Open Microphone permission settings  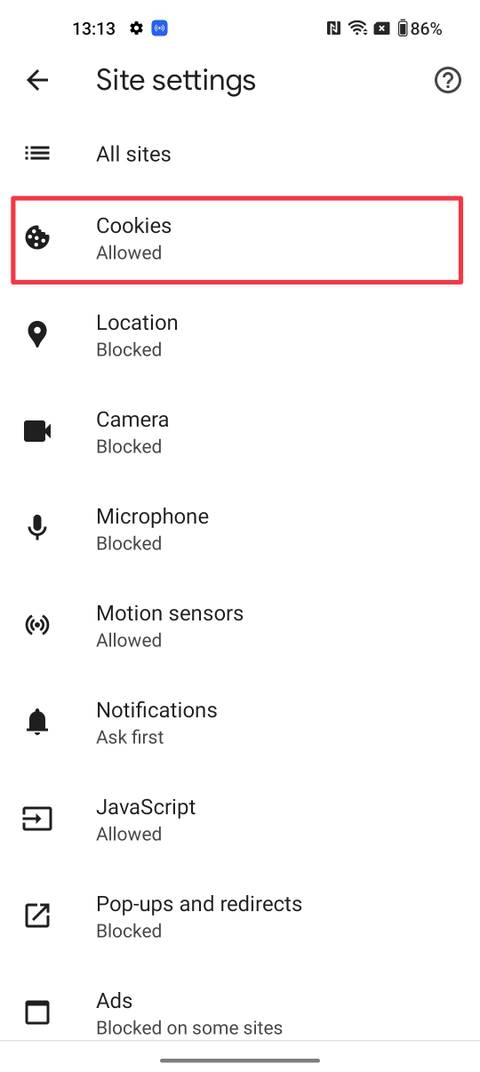click(240, 529)
